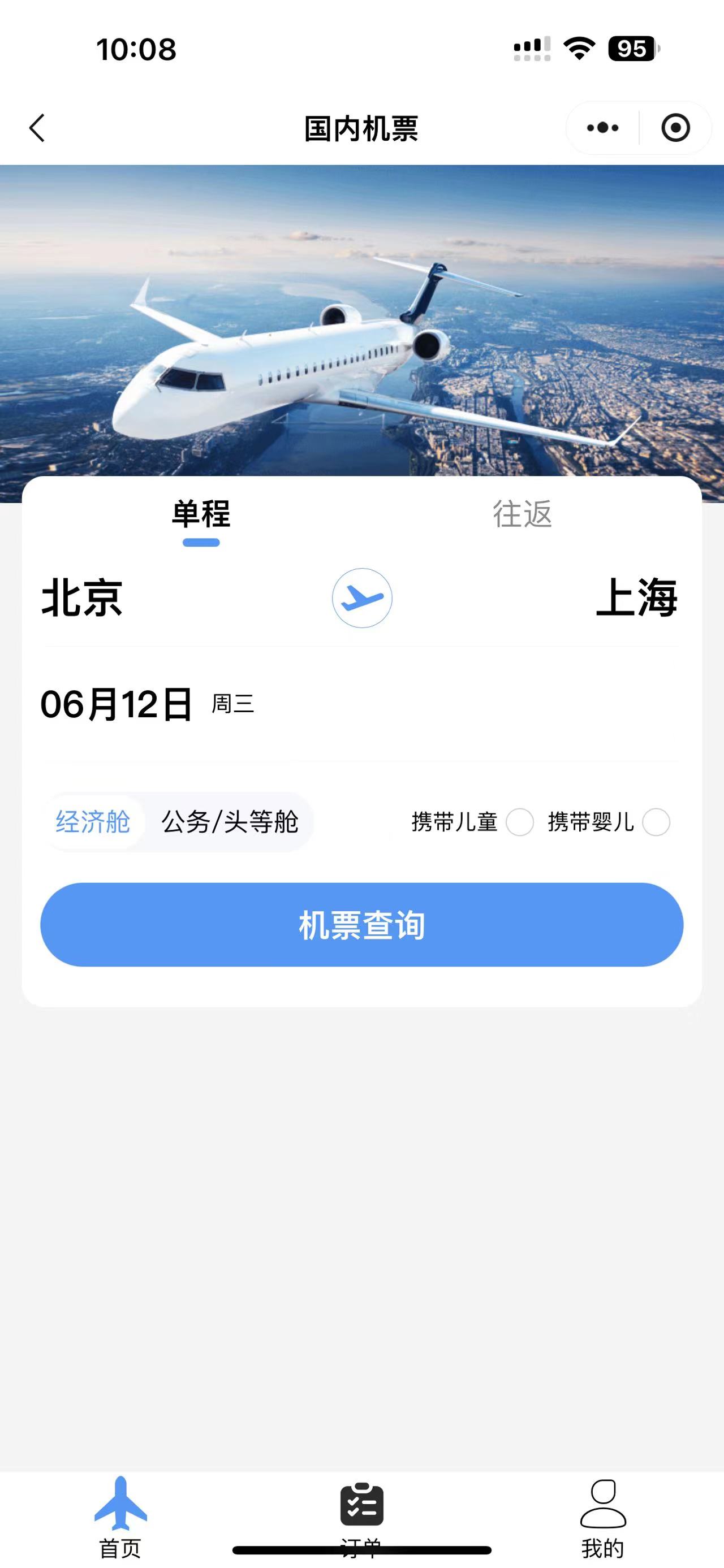724x1568 pixels.
Task: Switch to the 往返 round-trip tab
Action: pyautogui.click(x=522, y=514)
